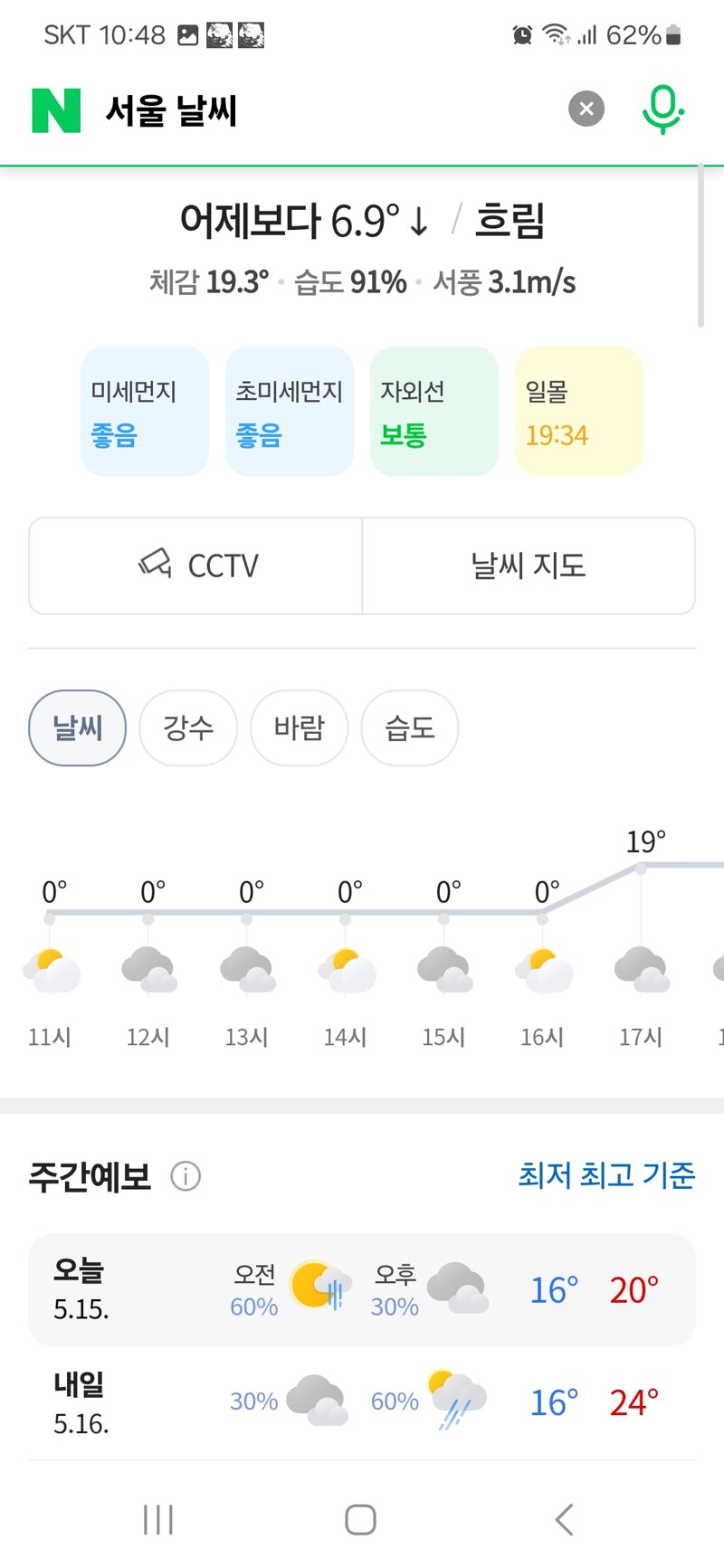Image resolution: width=724 pixels, height=1568 pixels.
Task: Switch to the 바람 chip
Action: click(300, 728)
